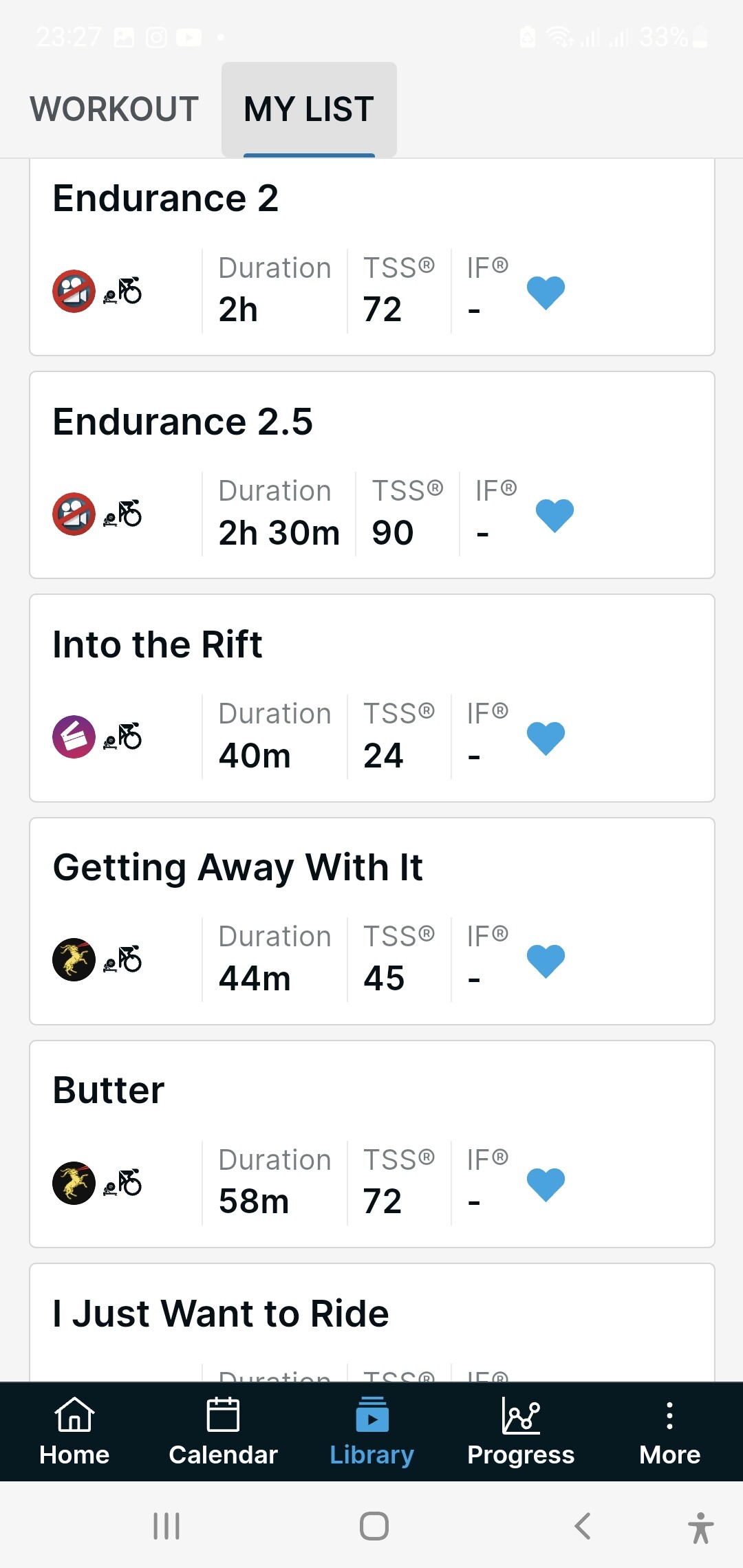The image size is (743, 1568).
Task: Select the MY LIST tab
Action: (309, 109)
